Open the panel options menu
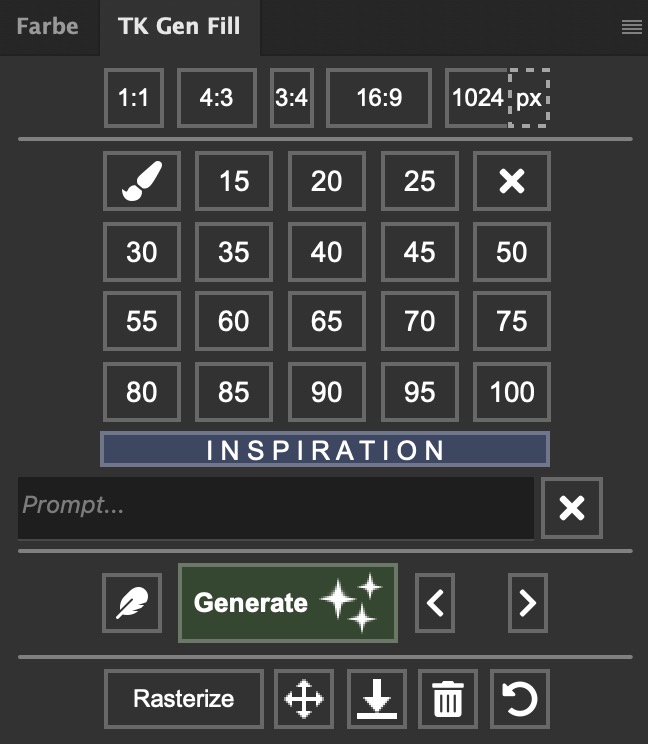This screenshot has width=648, height=744. pos(631,28)
